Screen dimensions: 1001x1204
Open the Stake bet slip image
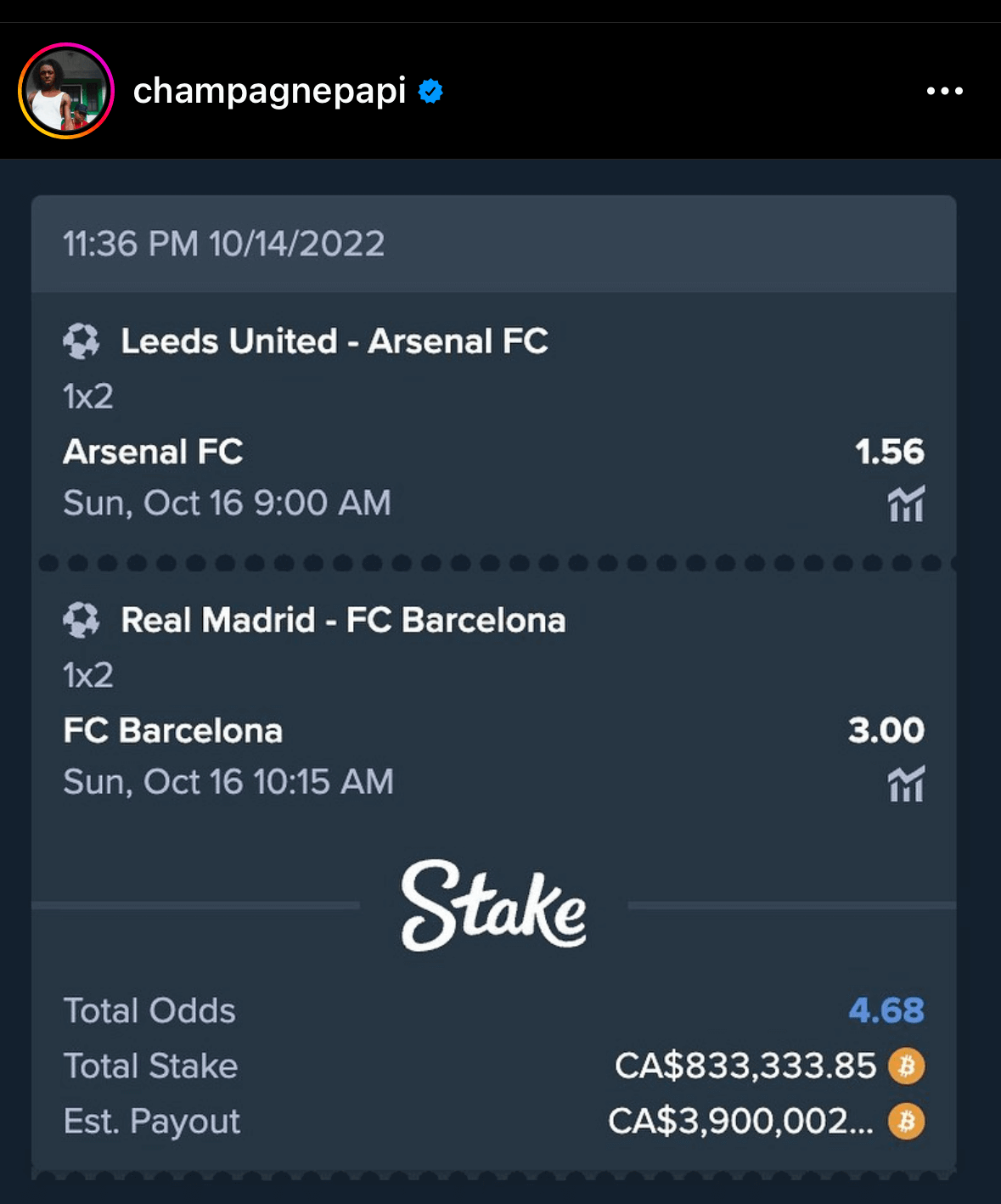coord(493,679)
